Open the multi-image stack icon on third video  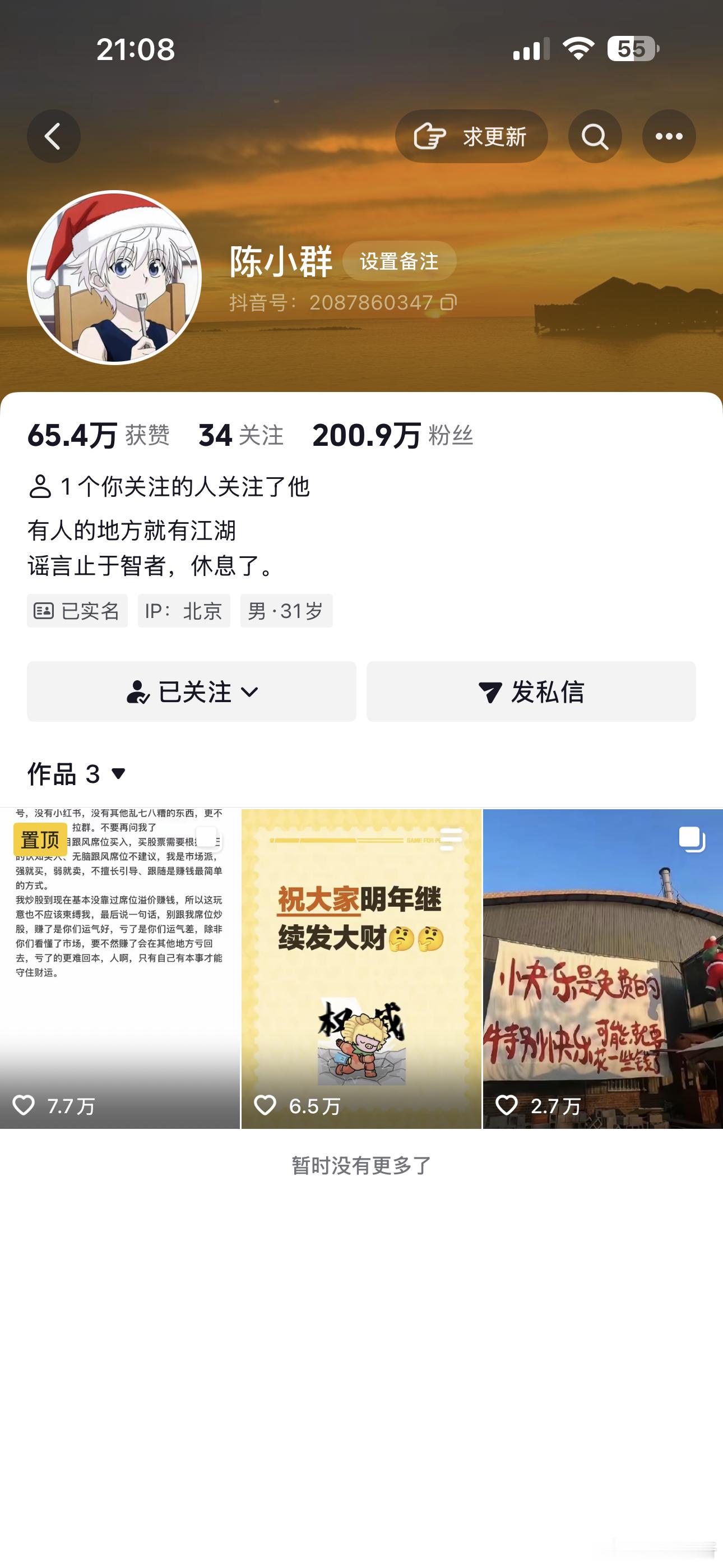(x=693, y=838)
